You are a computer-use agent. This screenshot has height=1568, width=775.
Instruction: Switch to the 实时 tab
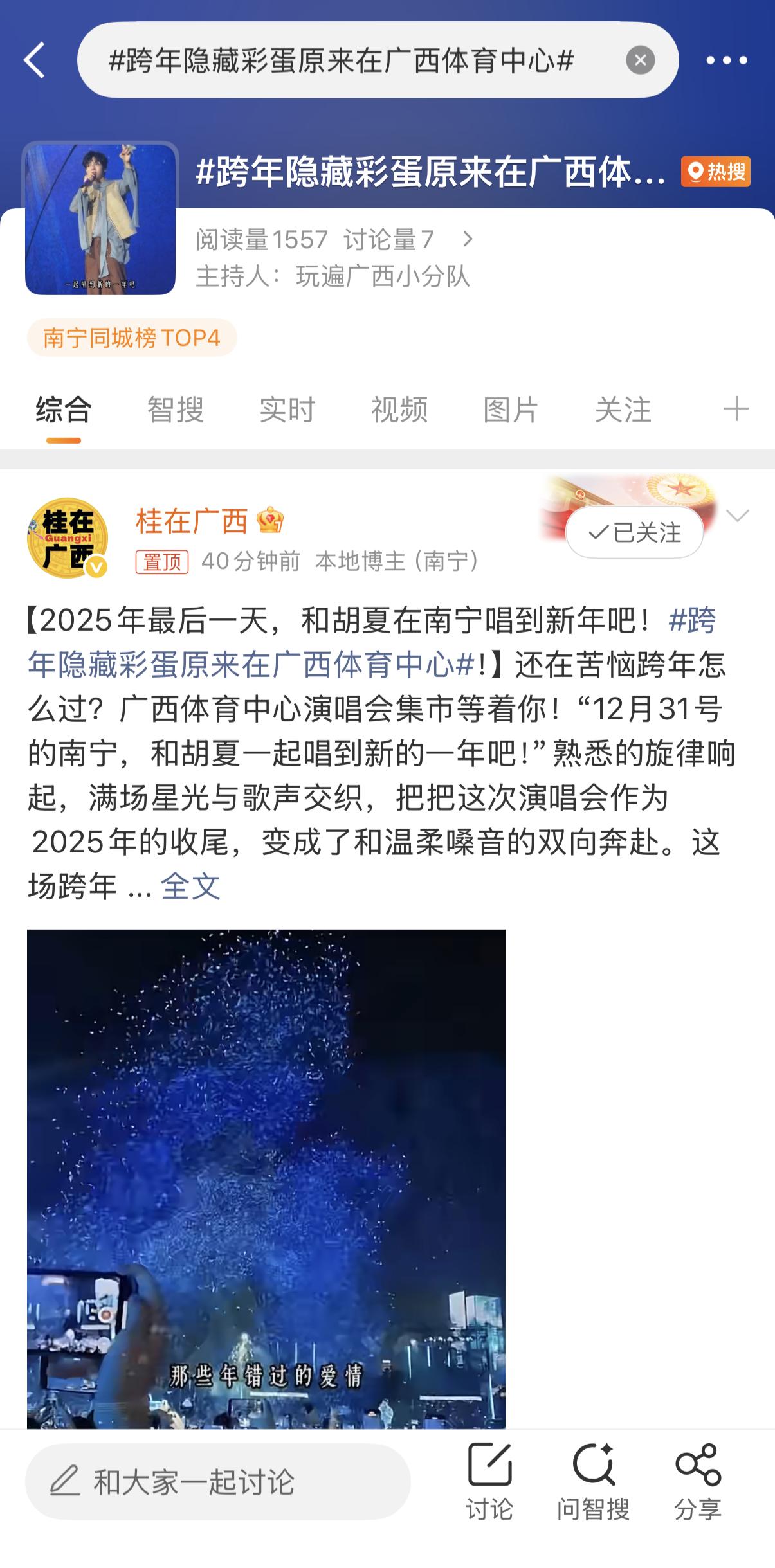pyautogui.click(x=287, y=410)
